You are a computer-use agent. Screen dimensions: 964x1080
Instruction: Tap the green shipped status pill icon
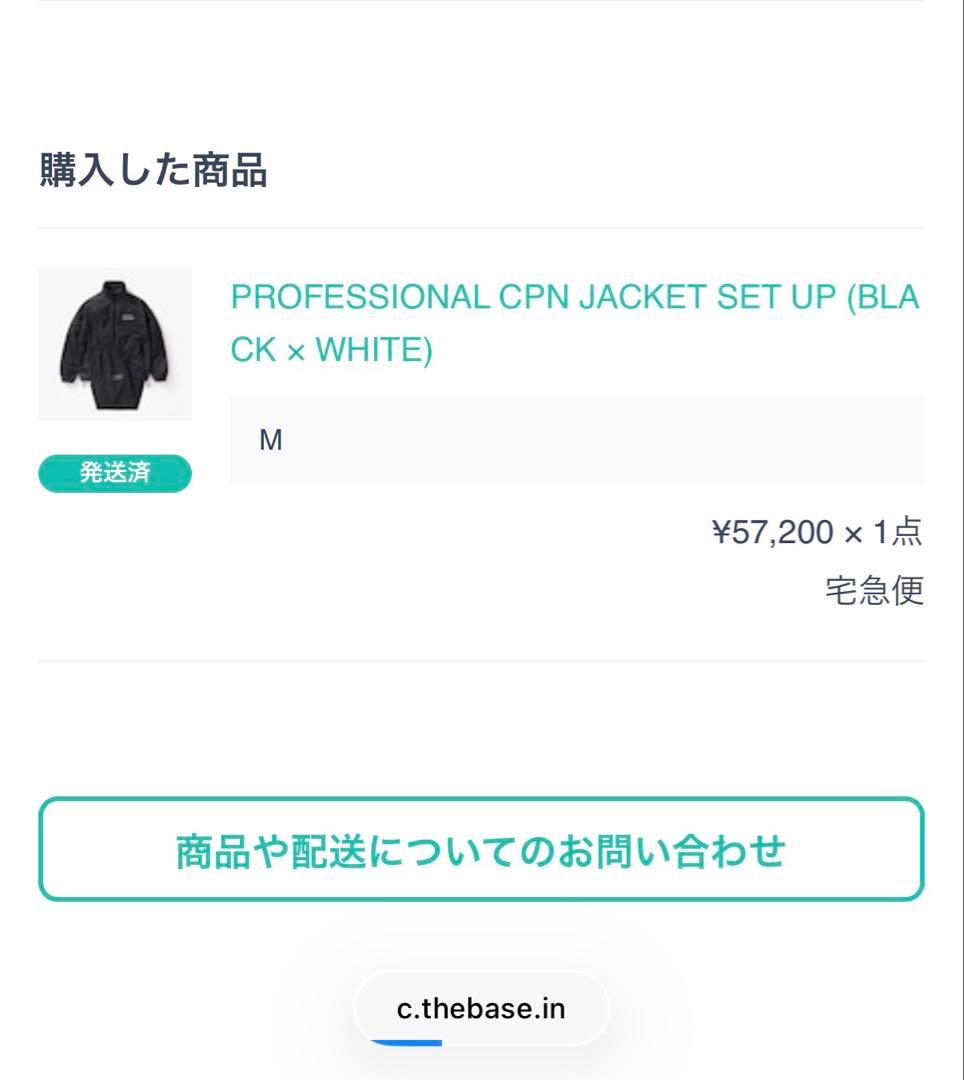(113, 471)
